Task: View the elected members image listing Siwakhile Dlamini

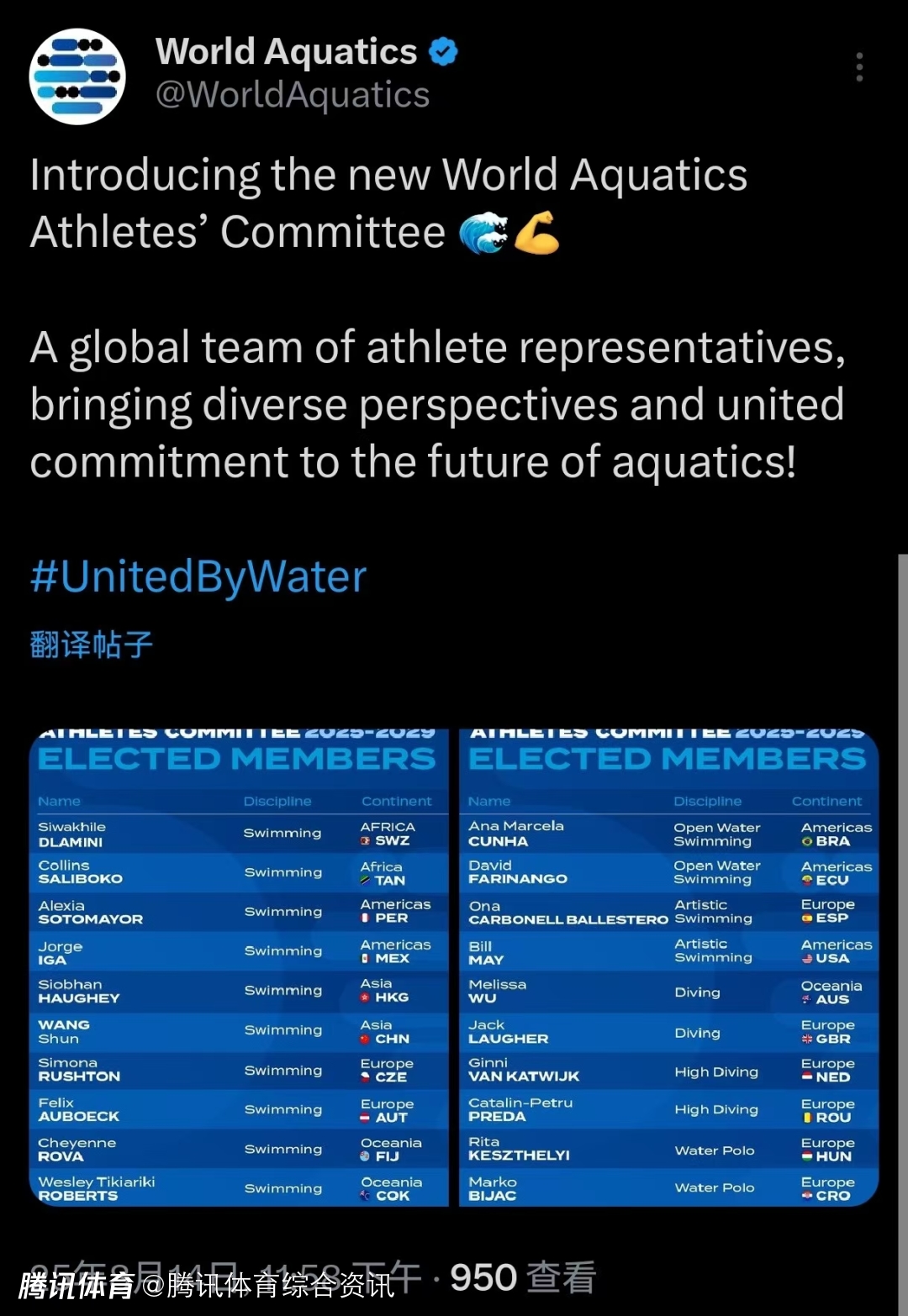Action: tap(240, 966)
